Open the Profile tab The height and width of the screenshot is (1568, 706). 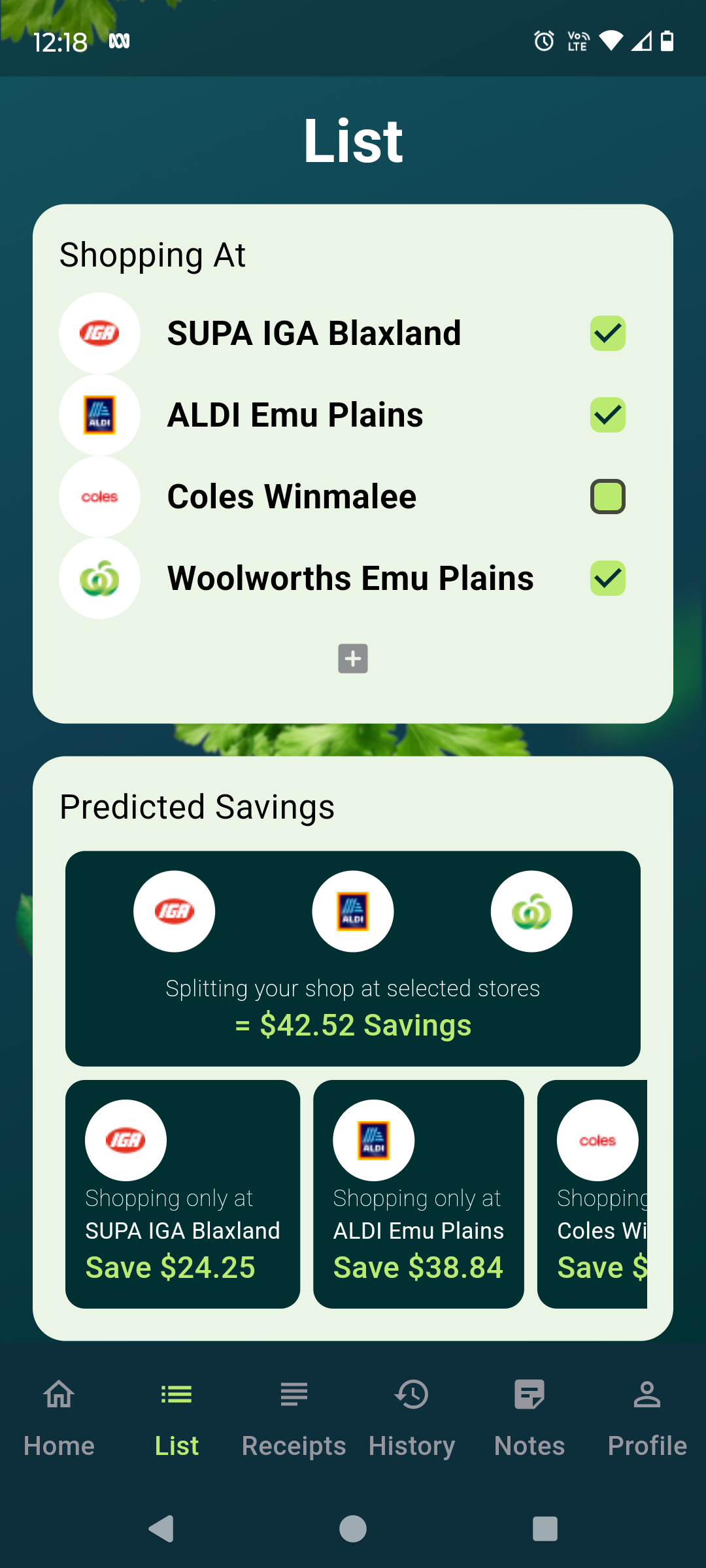[x=647, y=1418]
